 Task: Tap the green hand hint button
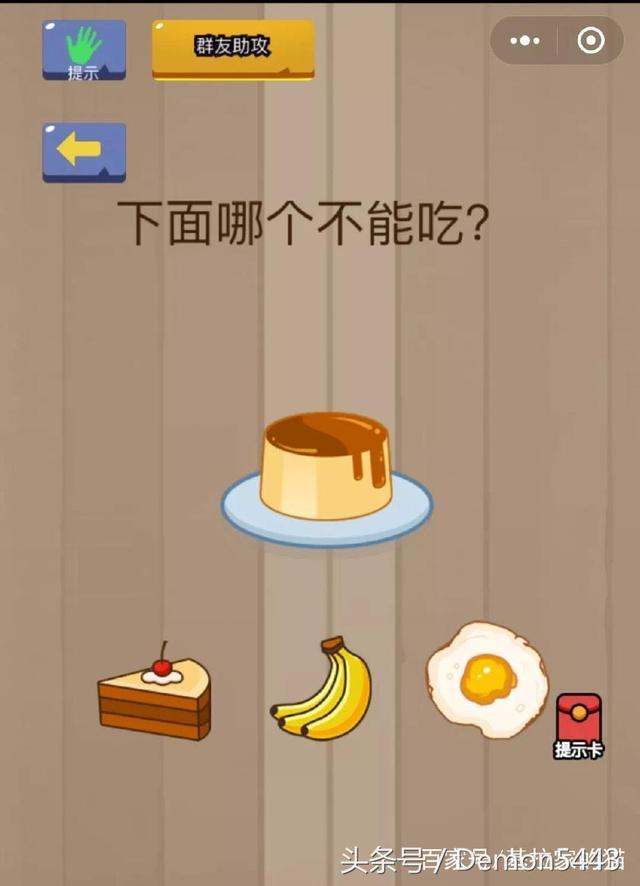tap(84, 50)
